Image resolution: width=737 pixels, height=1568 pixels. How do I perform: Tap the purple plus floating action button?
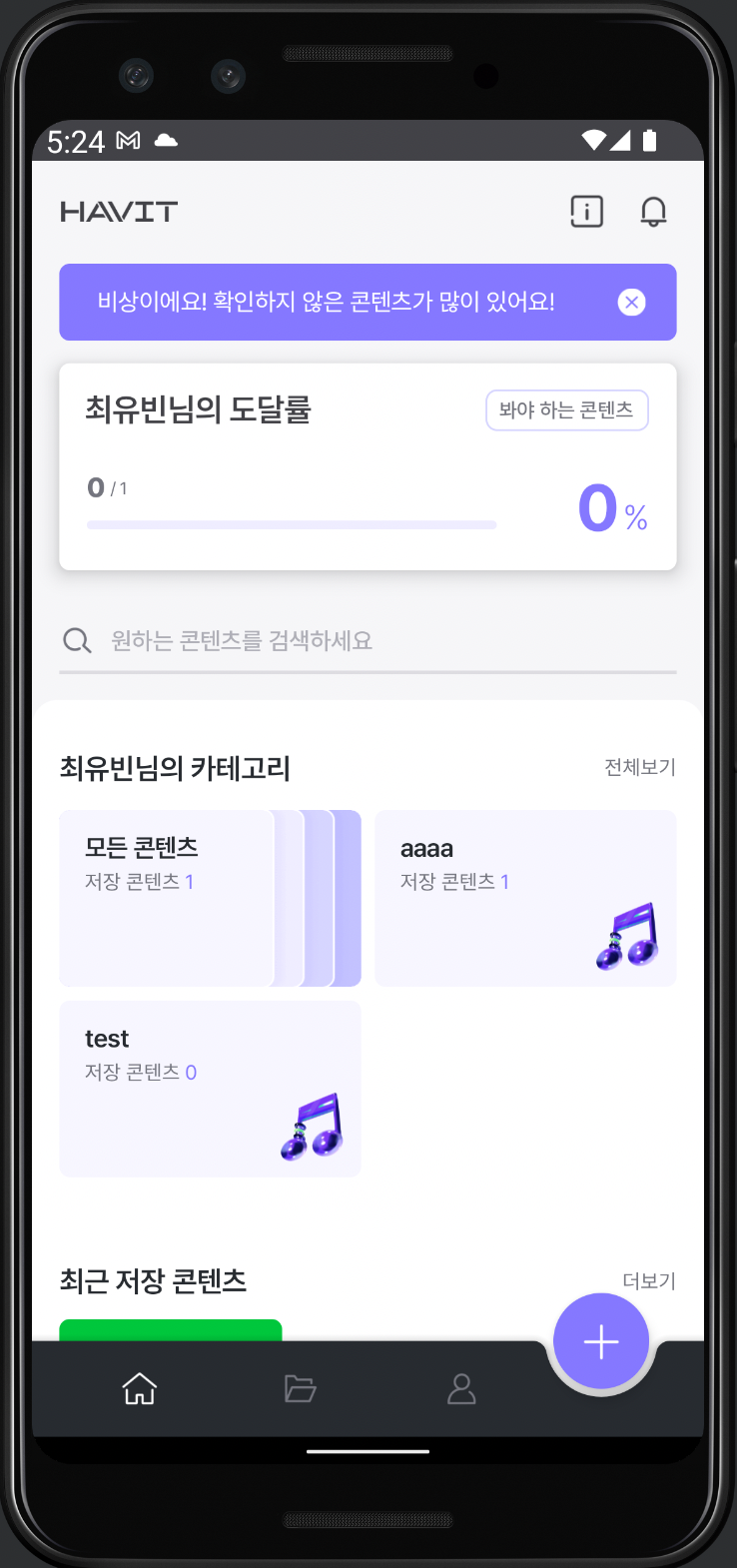click(600, 1341)
